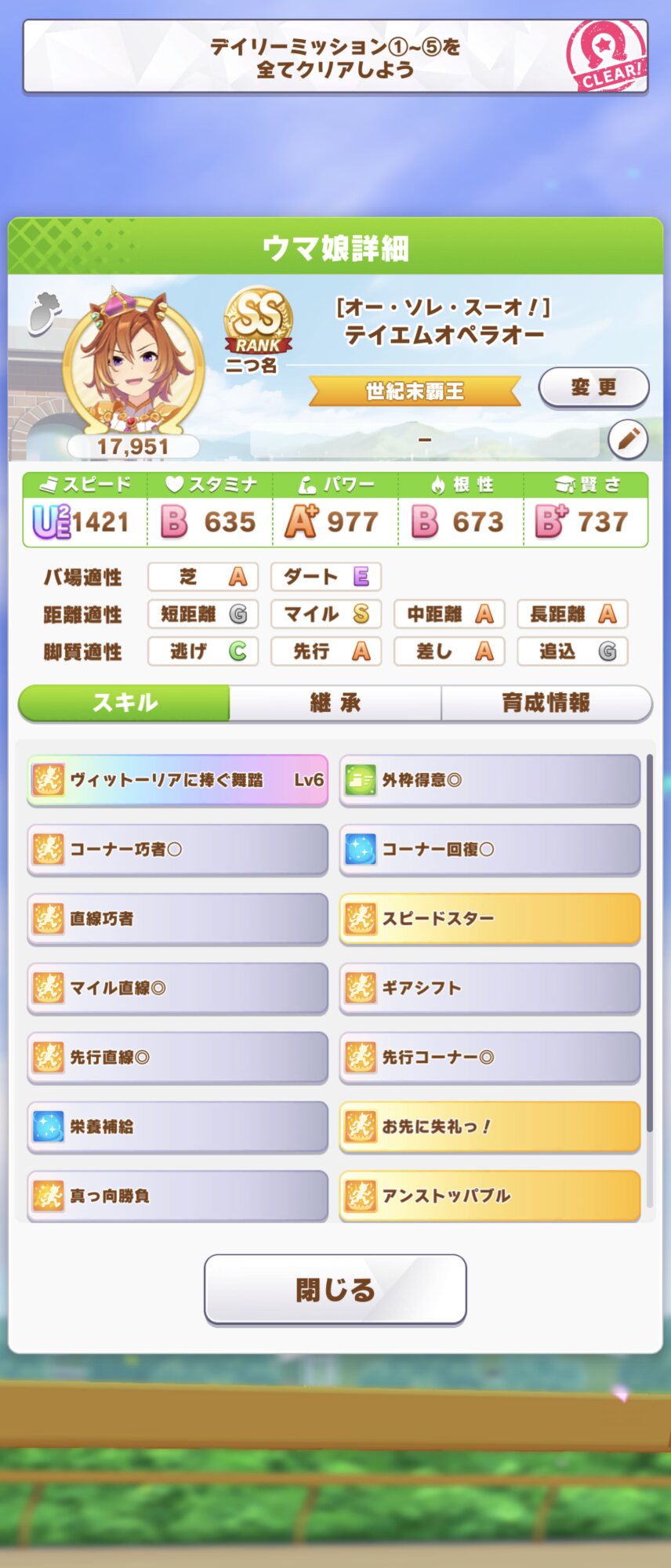
Task: Show the アンストッパブル skill details
Action: [489, 1195]
